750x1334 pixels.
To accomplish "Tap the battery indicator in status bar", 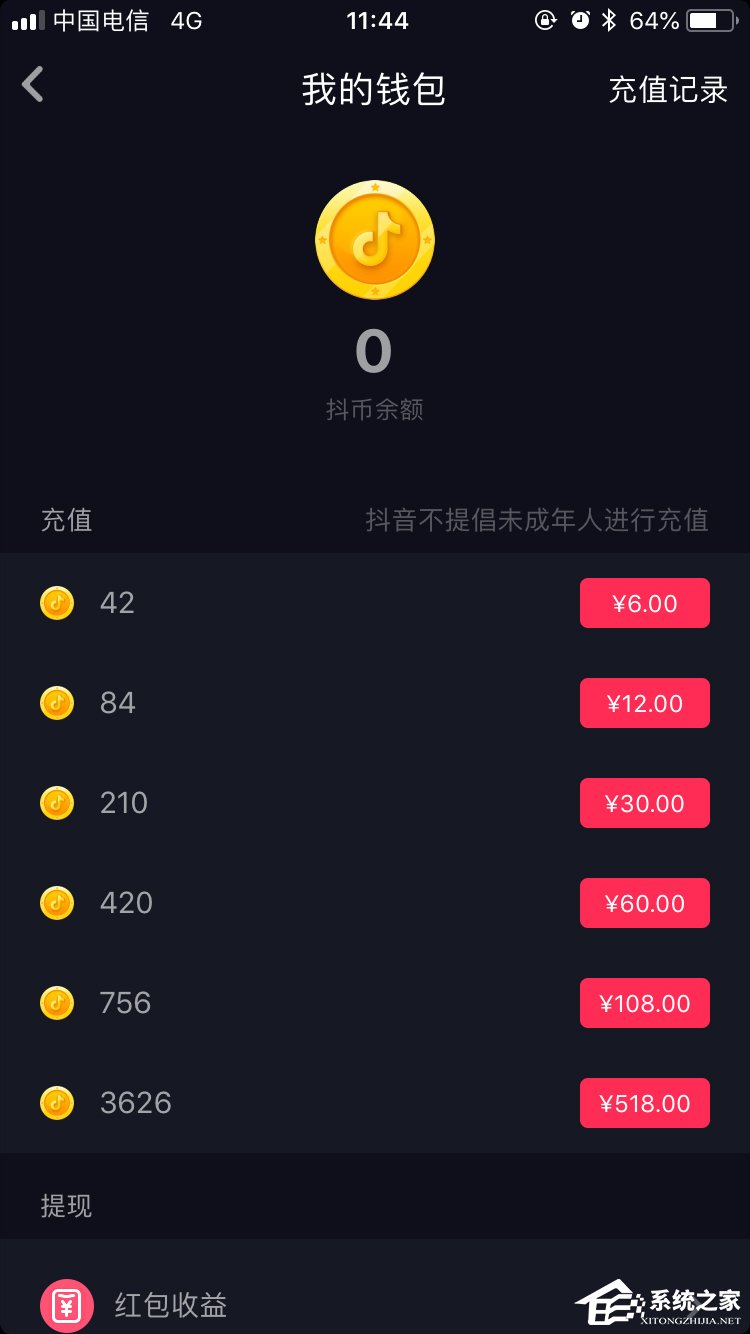I will click(x=712, y=18).
